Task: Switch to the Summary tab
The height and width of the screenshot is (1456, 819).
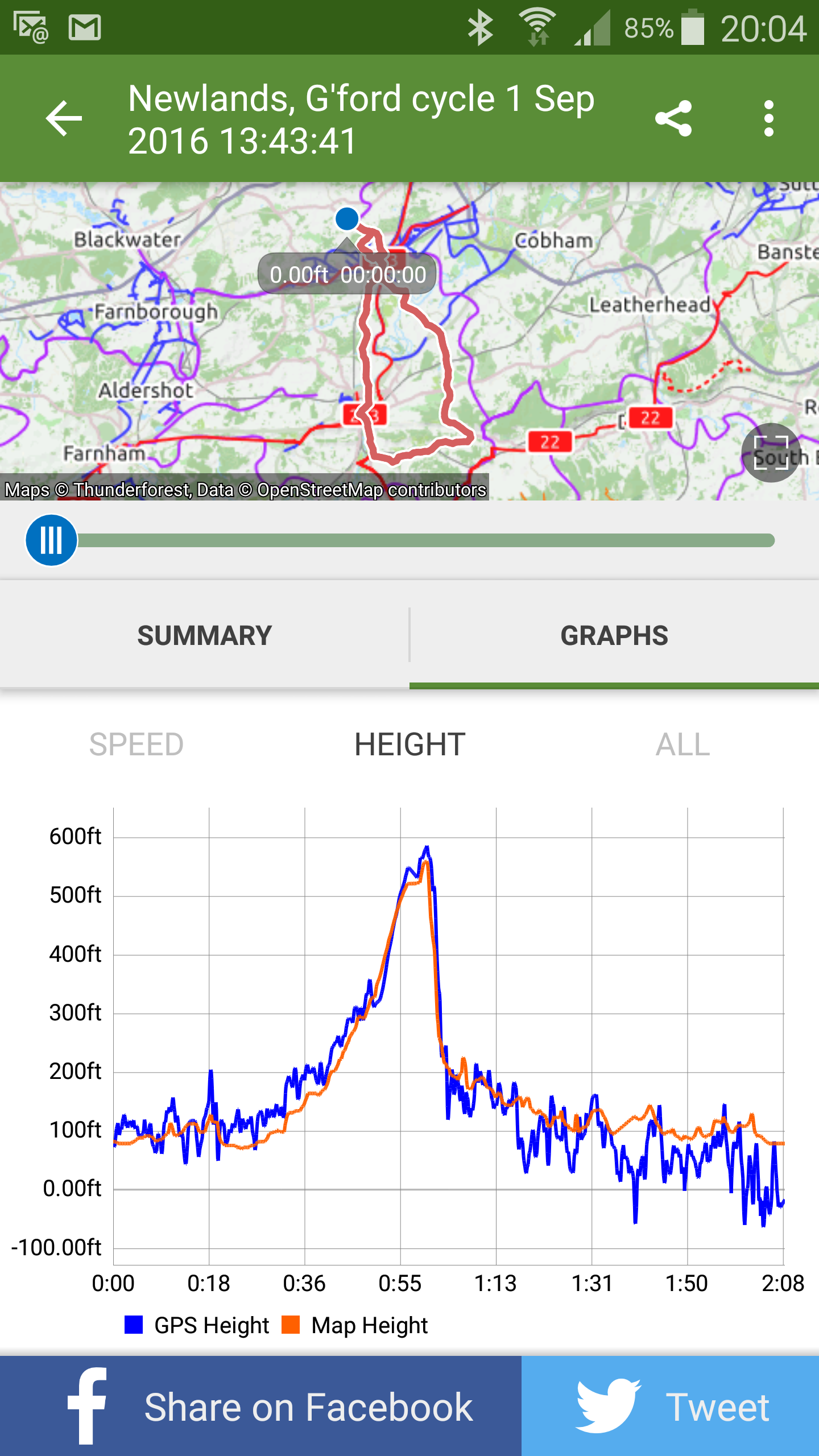Action: click(x=205, y=635)
